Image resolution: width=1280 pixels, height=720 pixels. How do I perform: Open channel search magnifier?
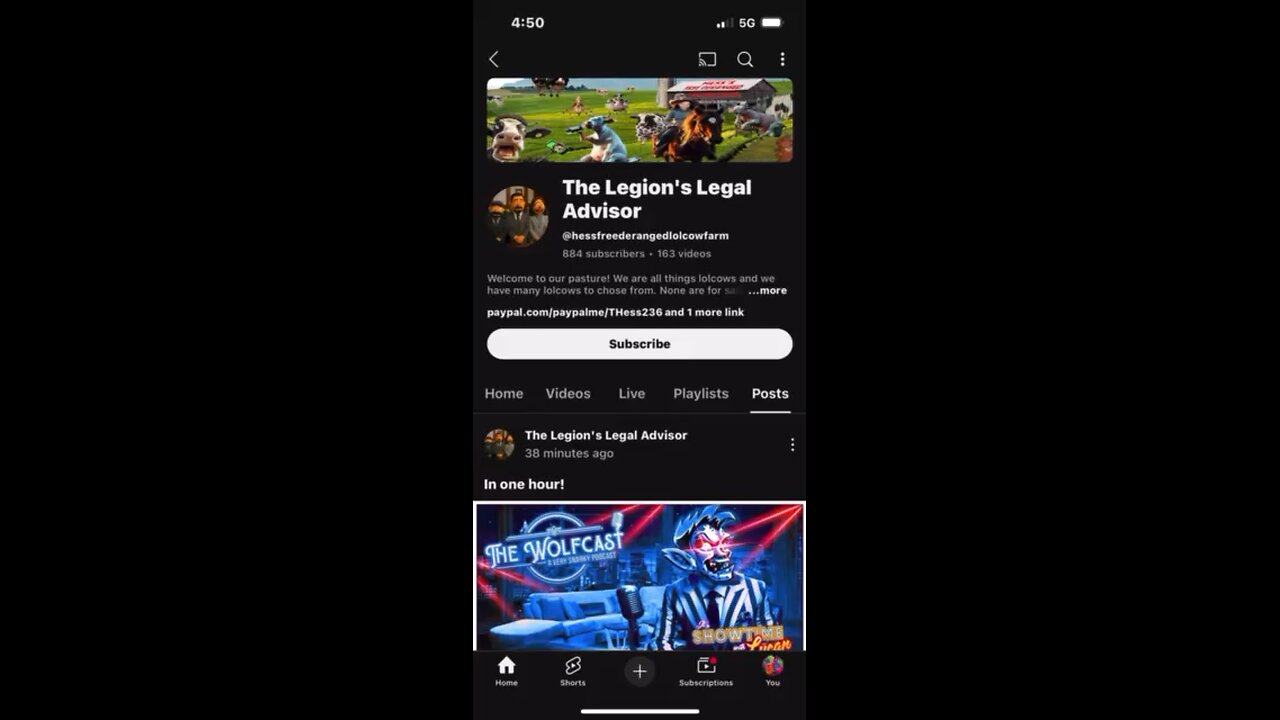point(745,60)
